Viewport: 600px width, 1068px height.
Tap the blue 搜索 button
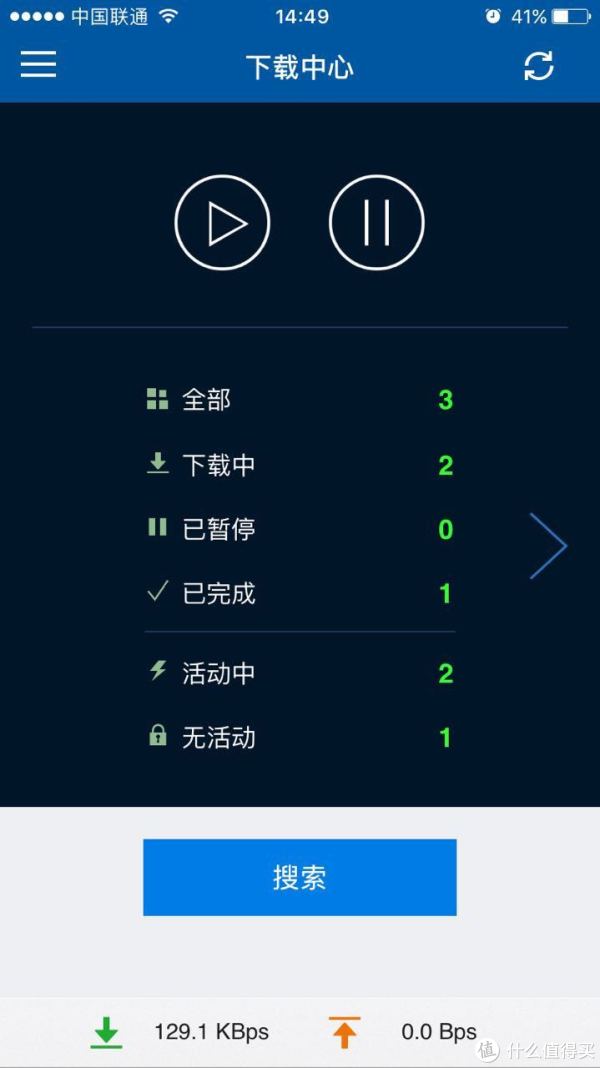pos(299,877)
